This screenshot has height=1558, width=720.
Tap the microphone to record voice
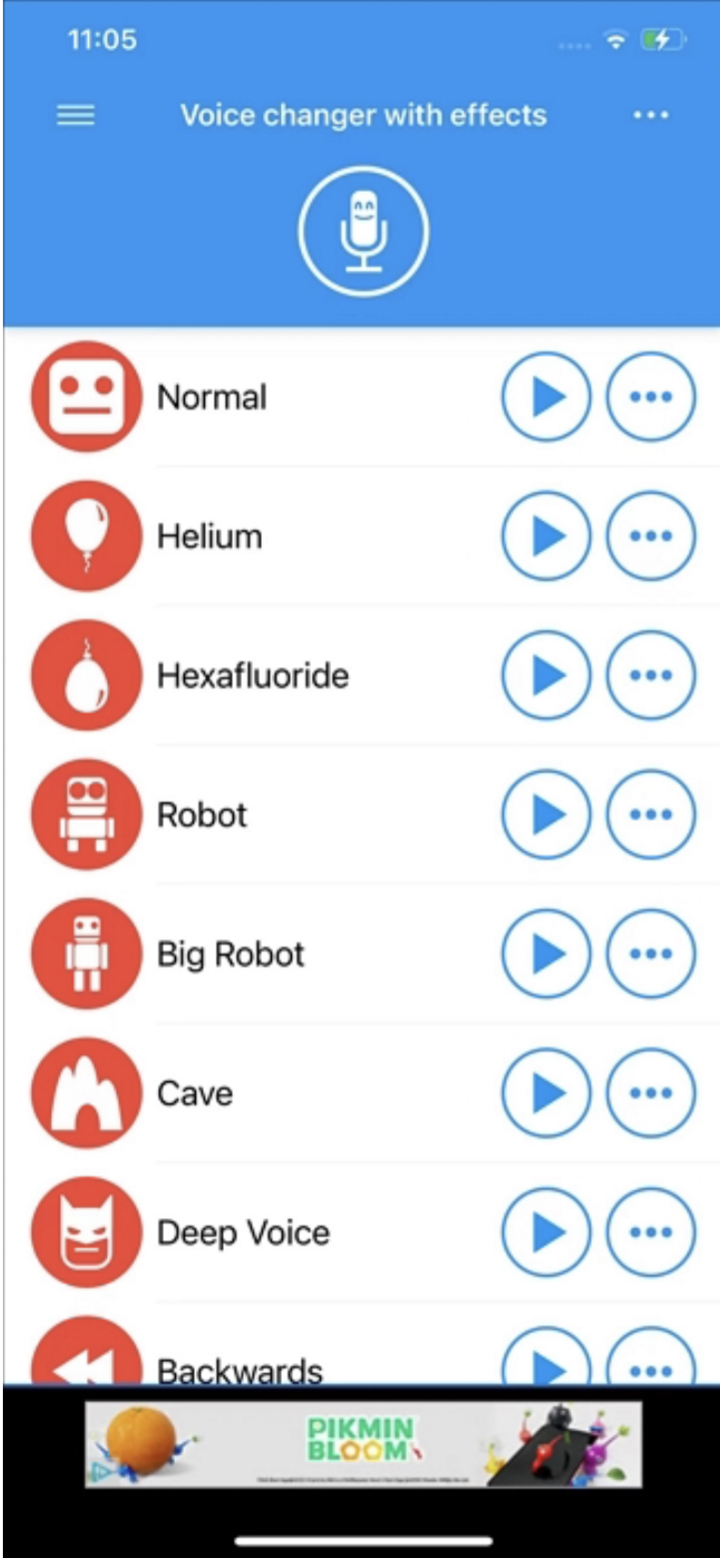(x=363, y=232)
